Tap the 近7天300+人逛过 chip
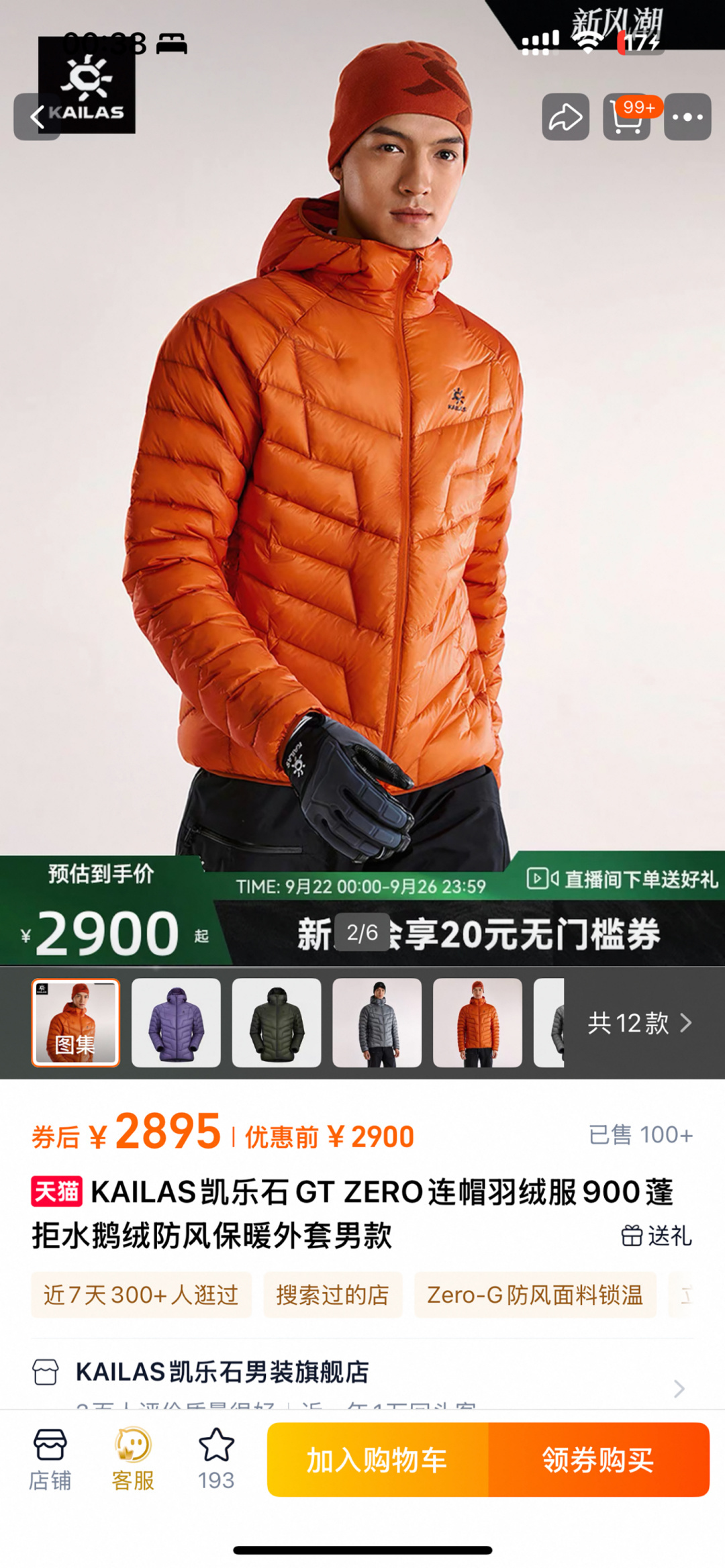The image size is (725, 1568). (x=141, y=1295)
